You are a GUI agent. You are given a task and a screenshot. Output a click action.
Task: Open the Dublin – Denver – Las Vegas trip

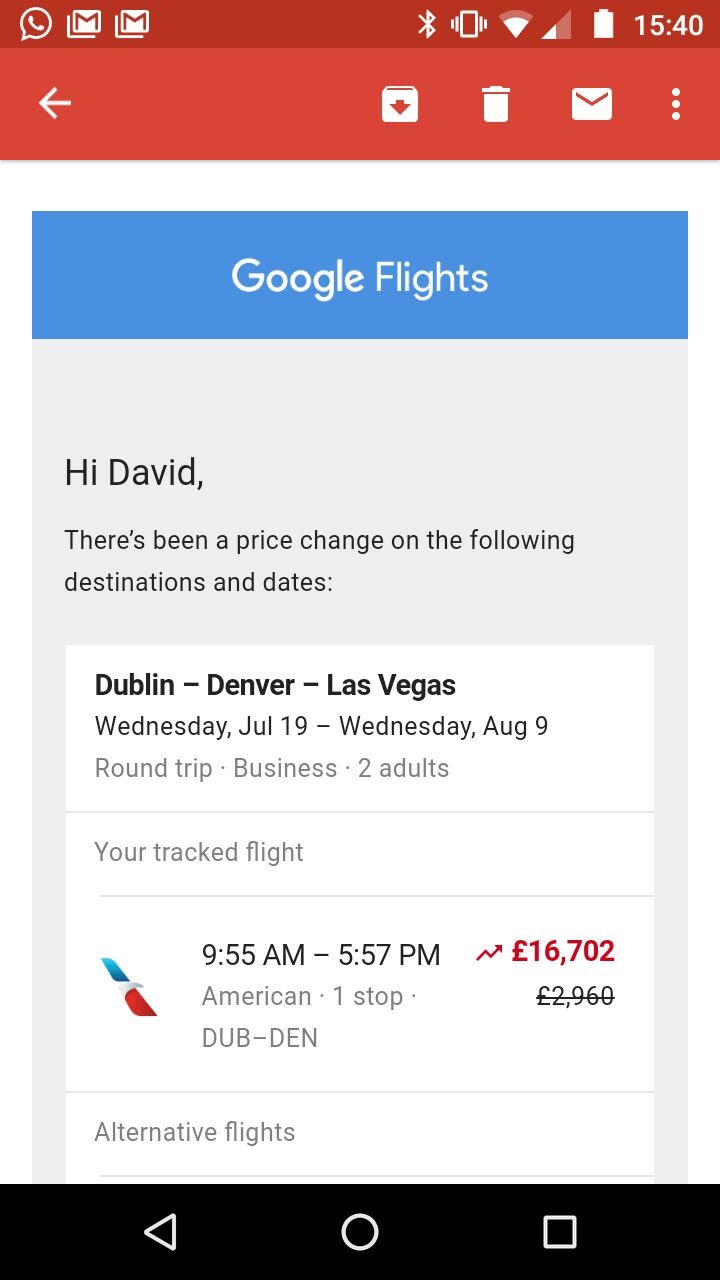(275, 686)
